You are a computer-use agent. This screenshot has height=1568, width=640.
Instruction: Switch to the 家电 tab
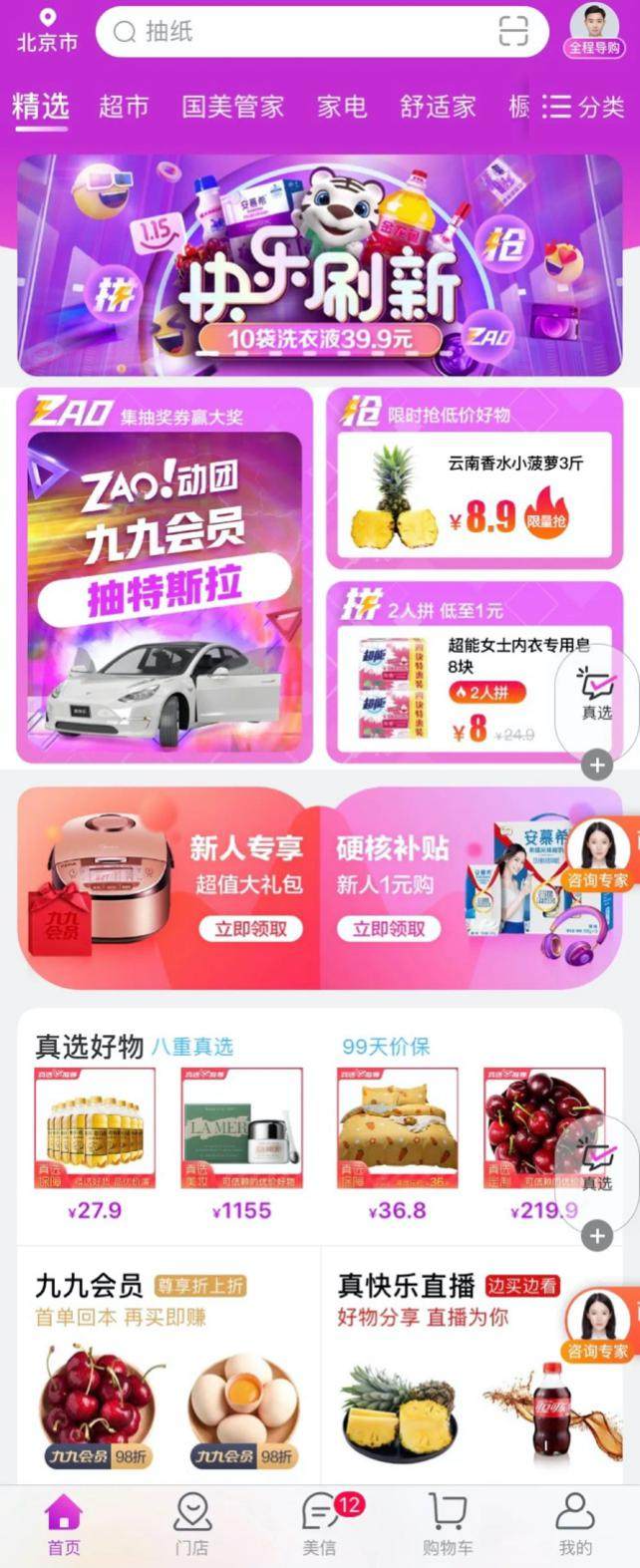[x=342, y=107]
